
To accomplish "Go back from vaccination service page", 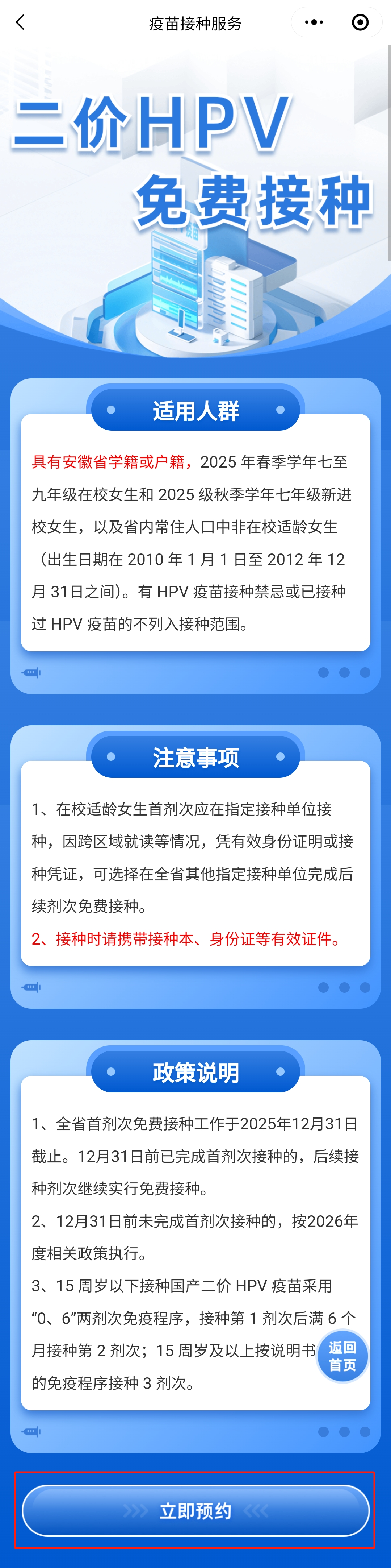I will point(20,22).
